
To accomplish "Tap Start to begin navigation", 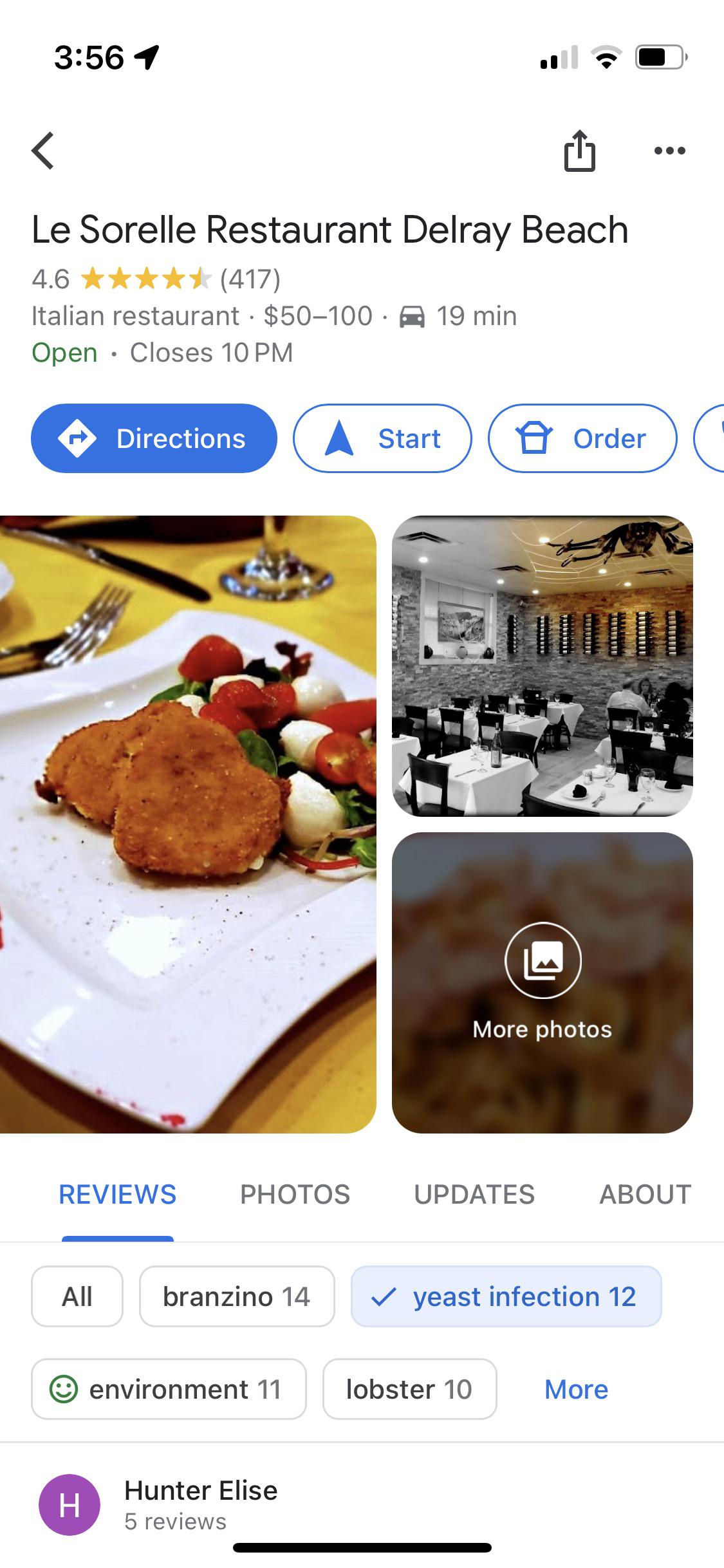I will [x=382, y=438].
